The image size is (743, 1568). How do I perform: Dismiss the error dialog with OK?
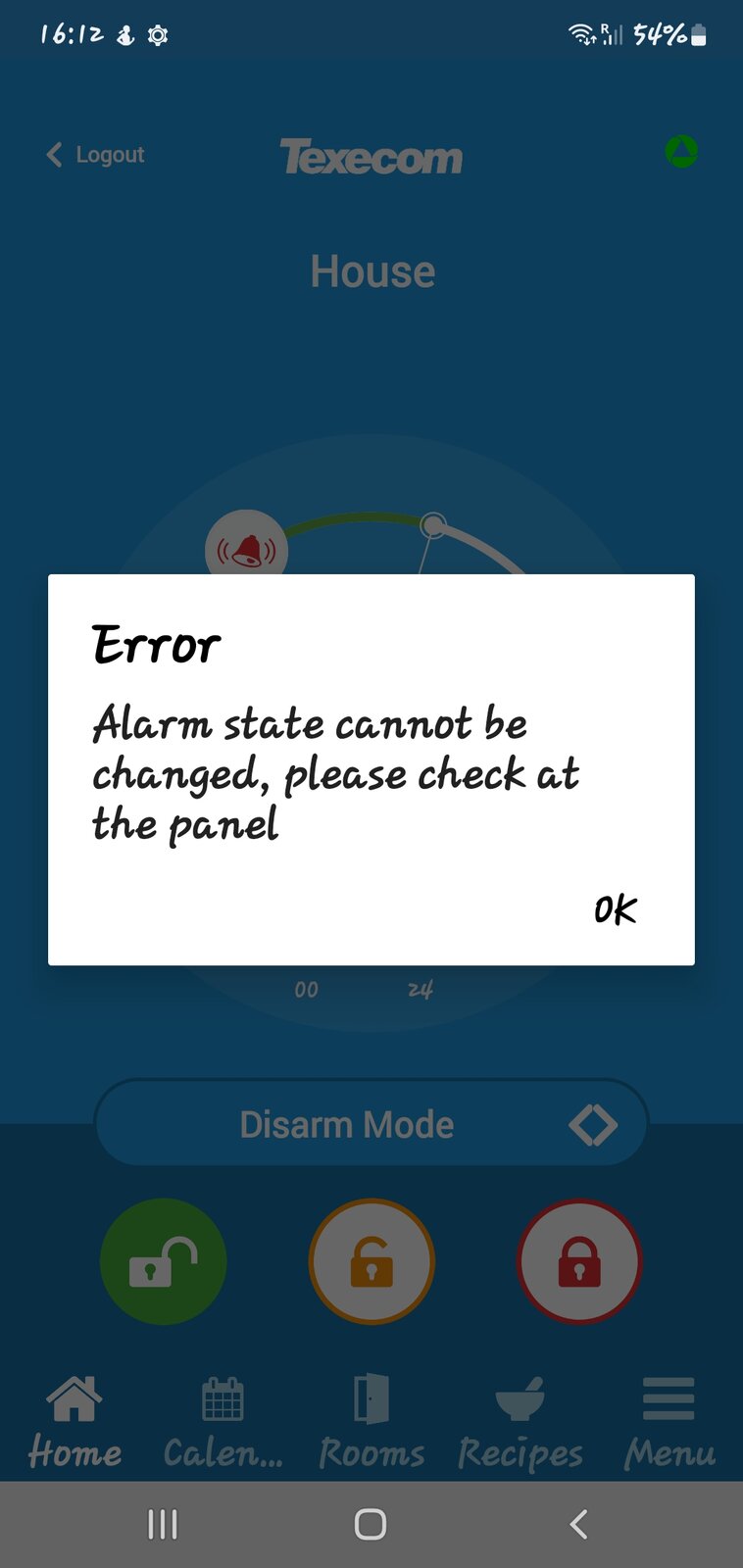615,910
